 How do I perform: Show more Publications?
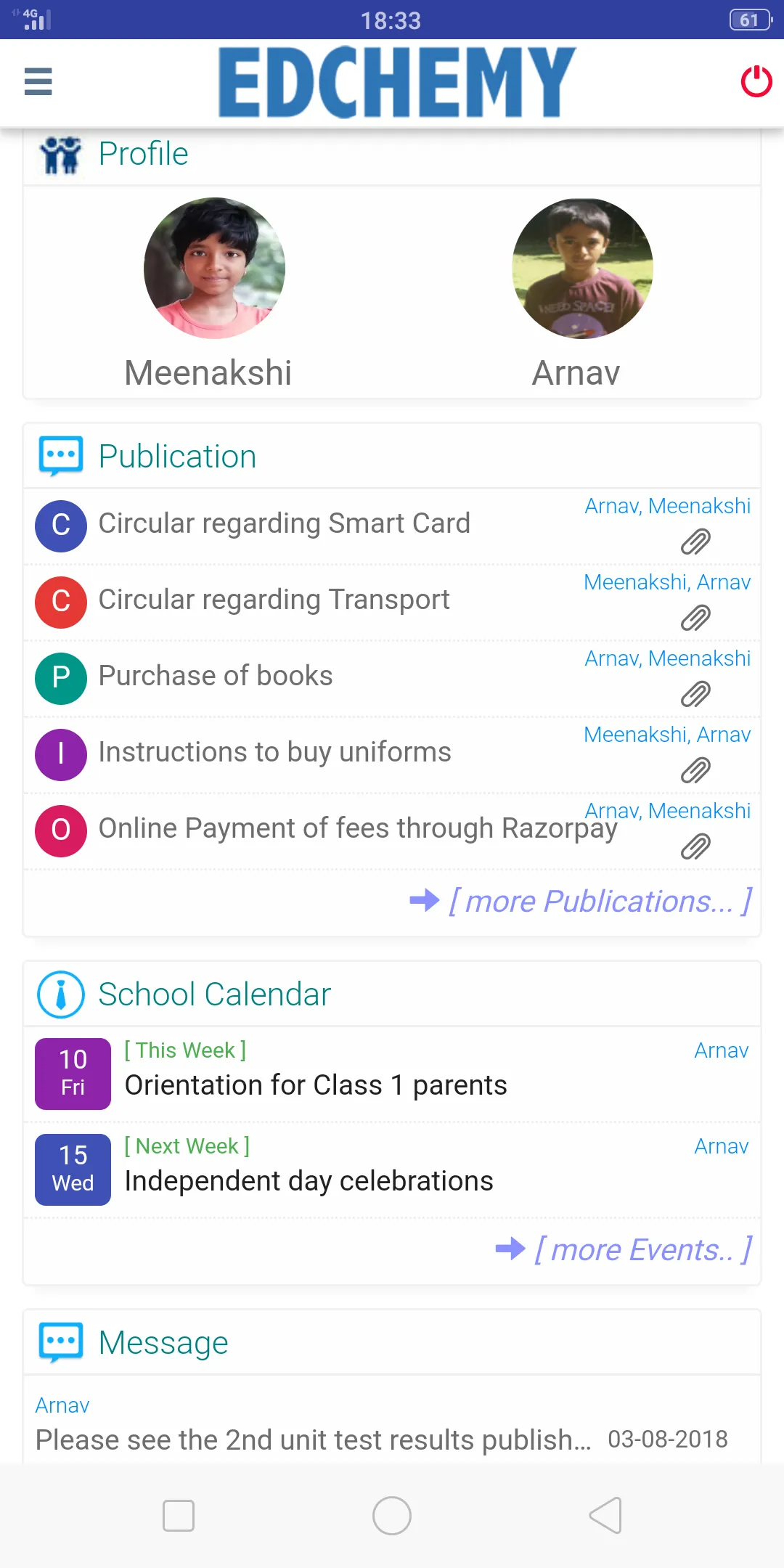[599, 902]
